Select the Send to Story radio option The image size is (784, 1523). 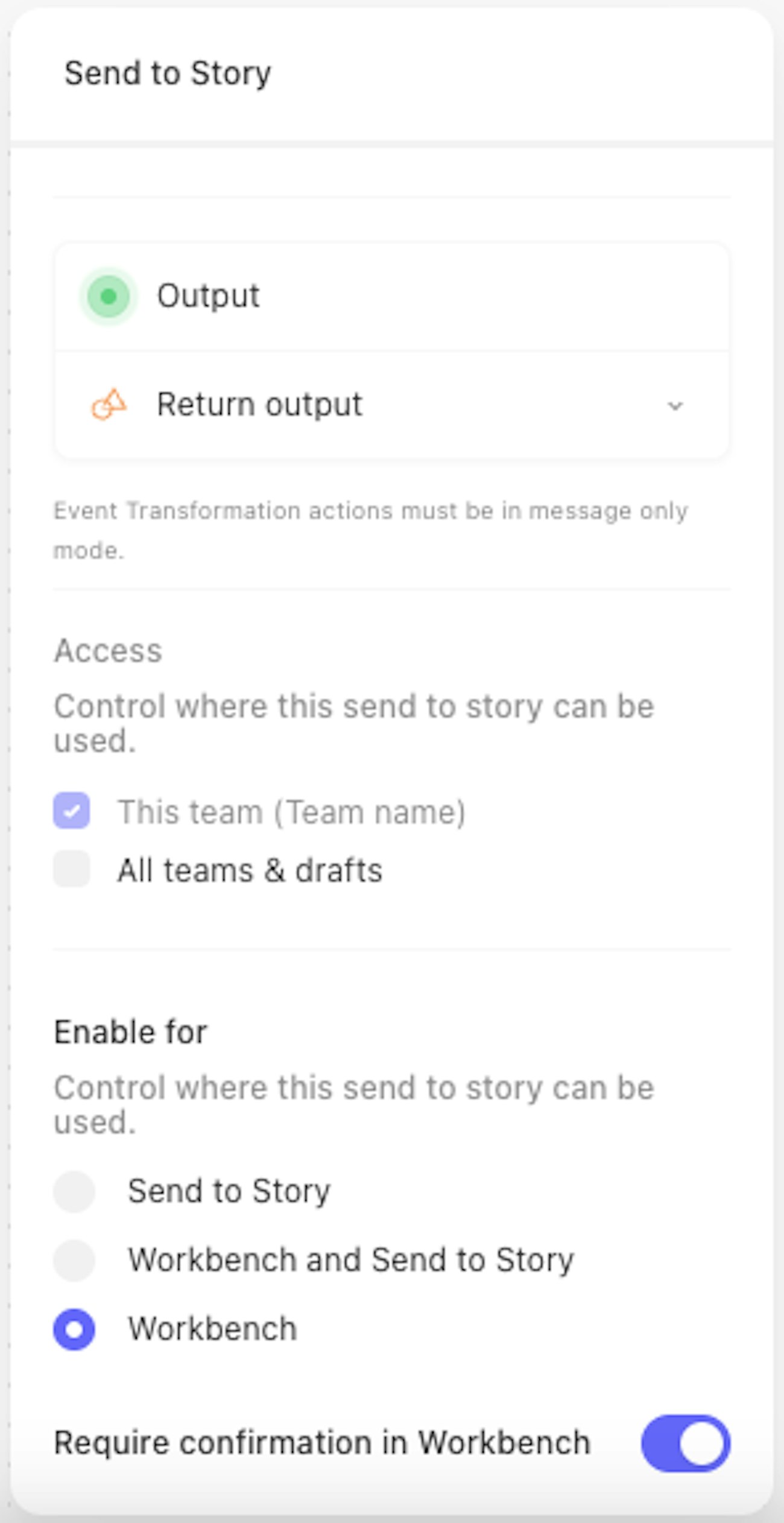point(74,1191)
